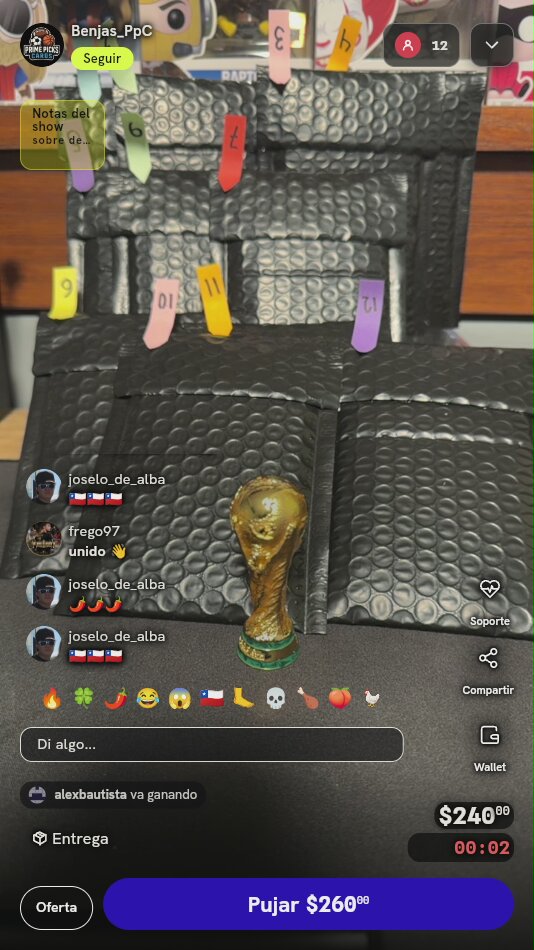This screenshot has width=534, height=950.
Task: Open Notas del show card
Action: [62, 135]
